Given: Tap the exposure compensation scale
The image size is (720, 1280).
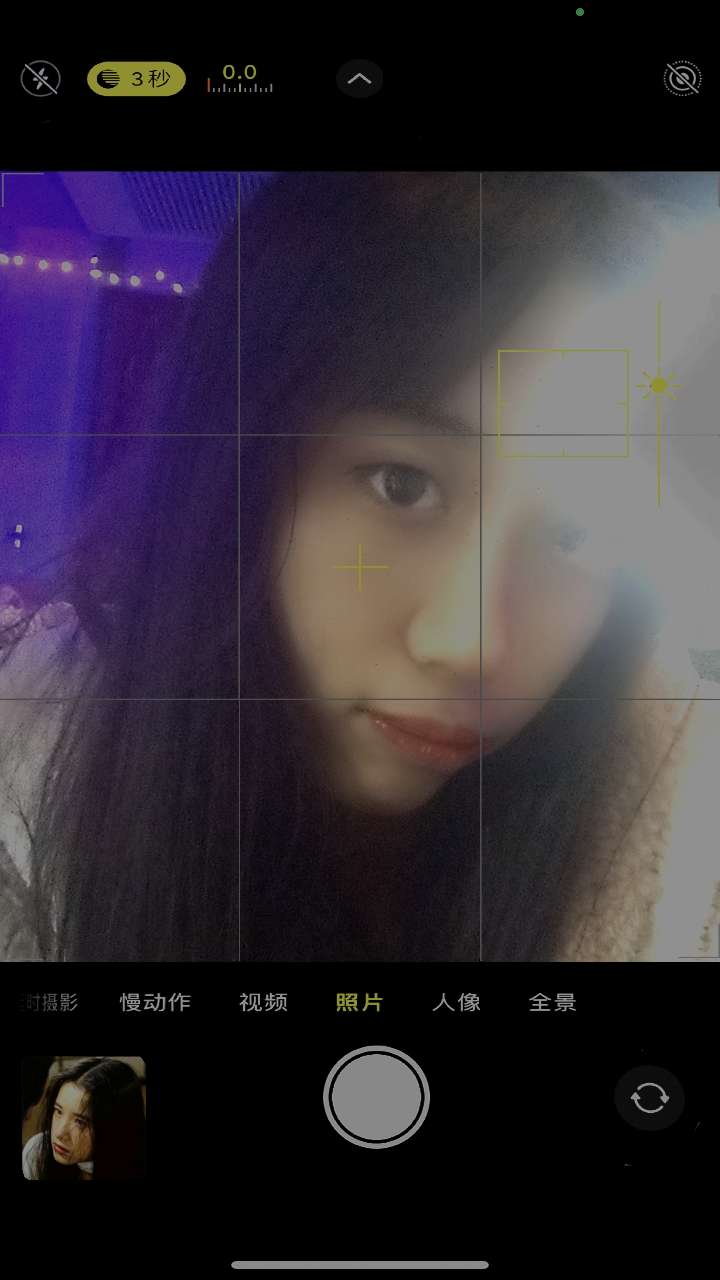Looking at the screenshot, I should tap(240, 80).
